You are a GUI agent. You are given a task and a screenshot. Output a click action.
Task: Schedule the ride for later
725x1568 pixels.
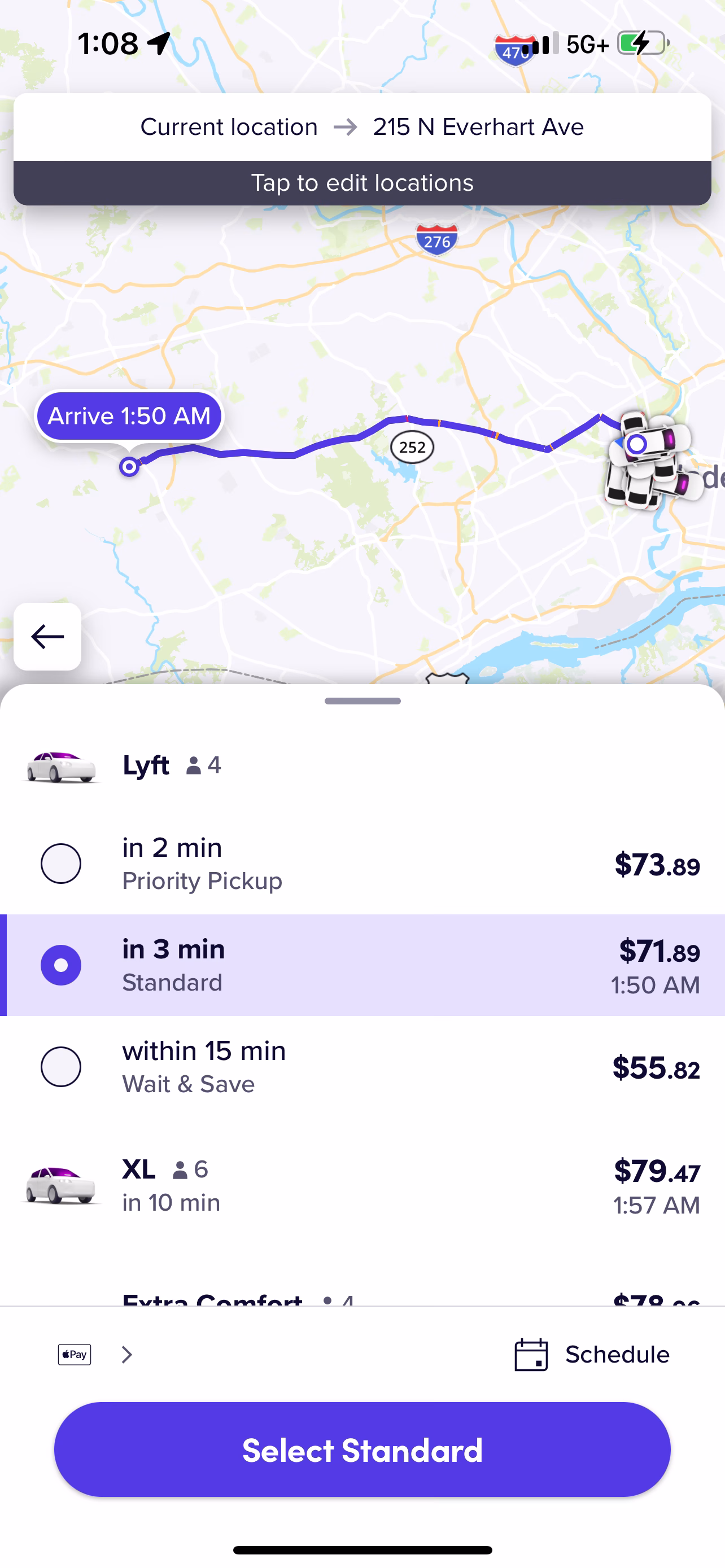pyautogui.click(x=592, y=1354)
